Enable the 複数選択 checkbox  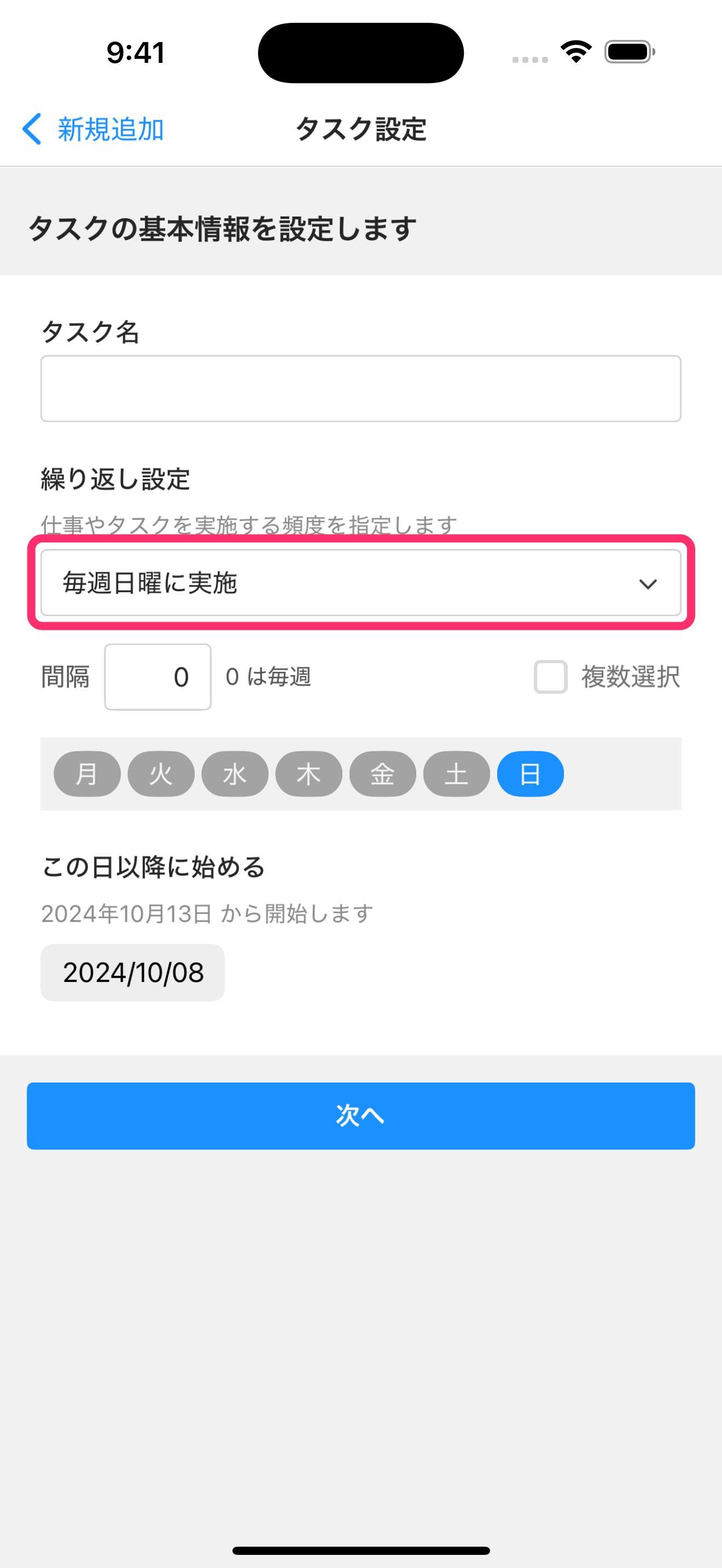coord(550,677)
